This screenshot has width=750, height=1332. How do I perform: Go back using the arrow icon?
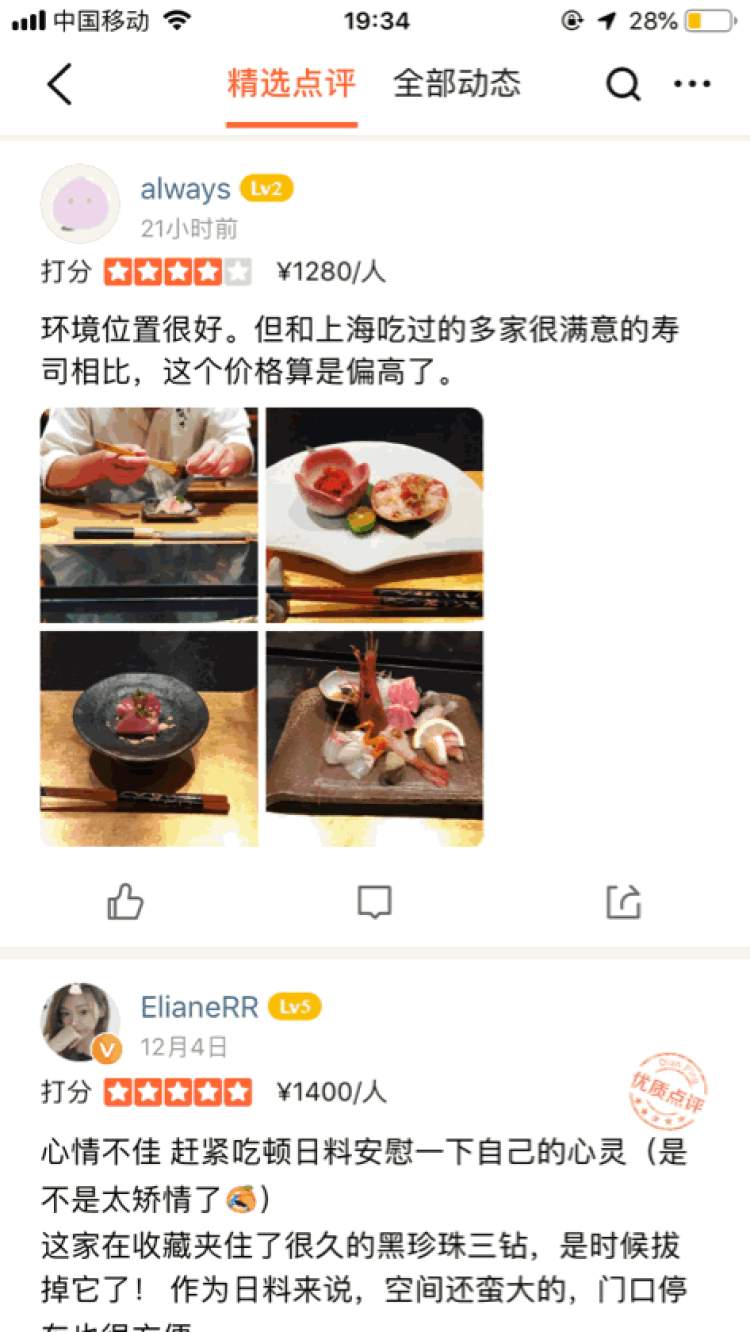[60, 85]
